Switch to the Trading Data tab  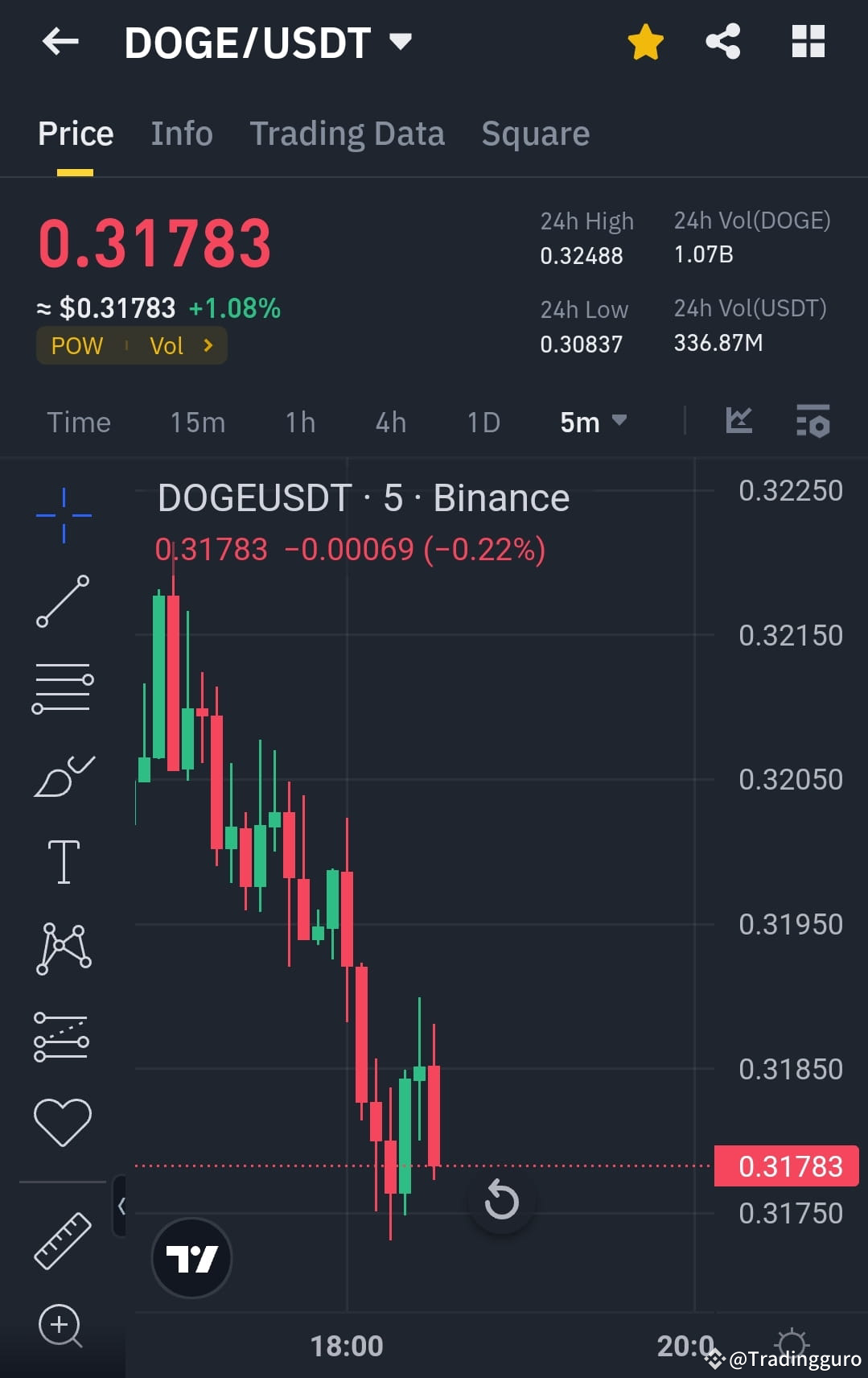[348, 133]
